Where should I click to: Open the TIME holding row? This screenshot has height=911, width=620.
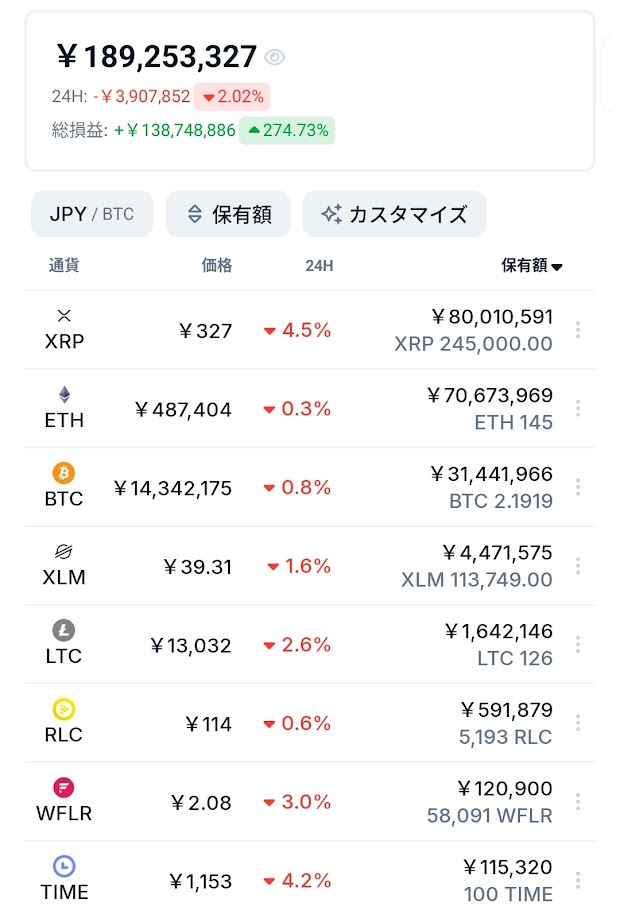[300, 880]
